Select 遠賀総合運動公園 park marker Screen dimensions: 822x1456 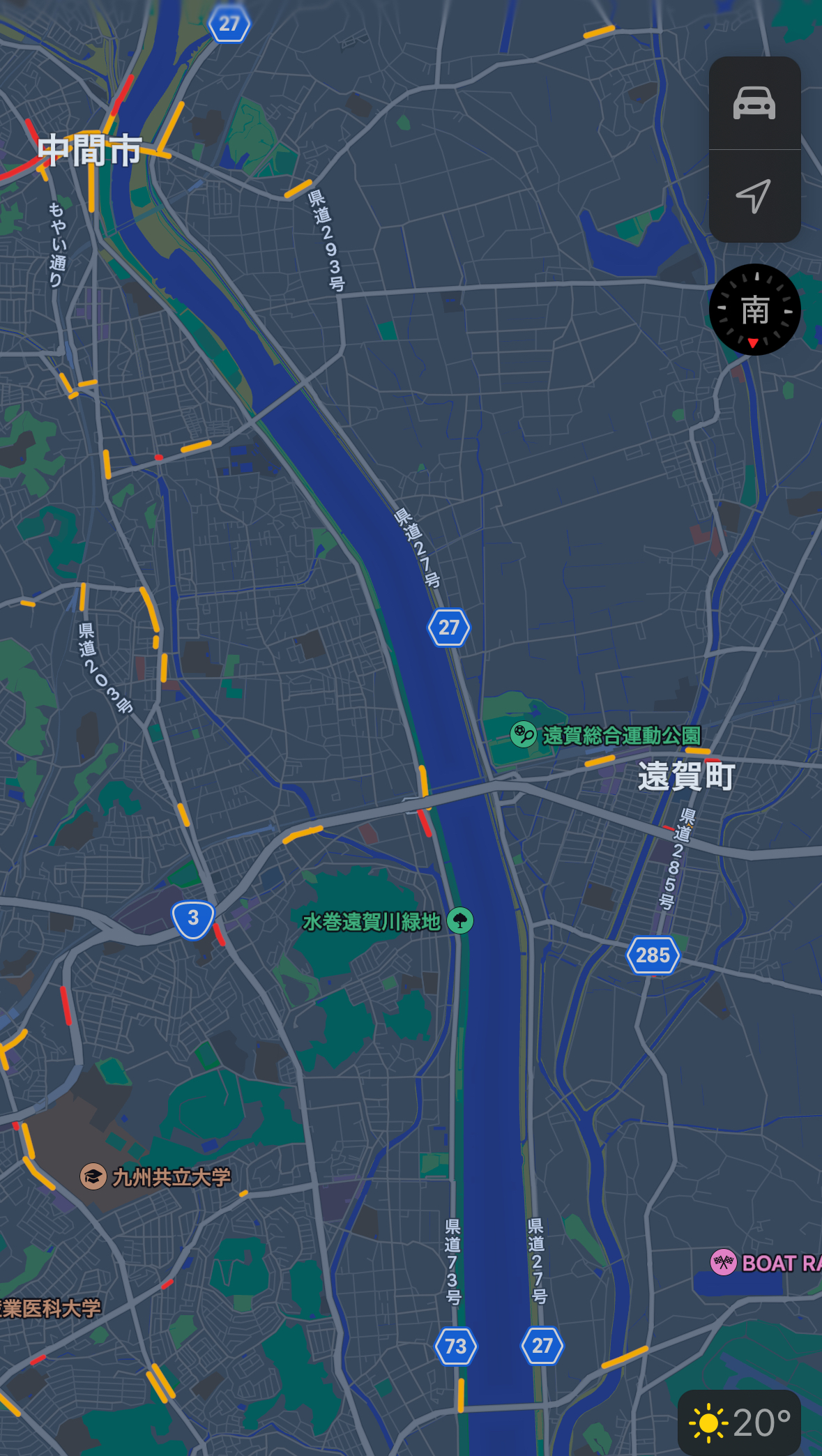pos(523,734)
